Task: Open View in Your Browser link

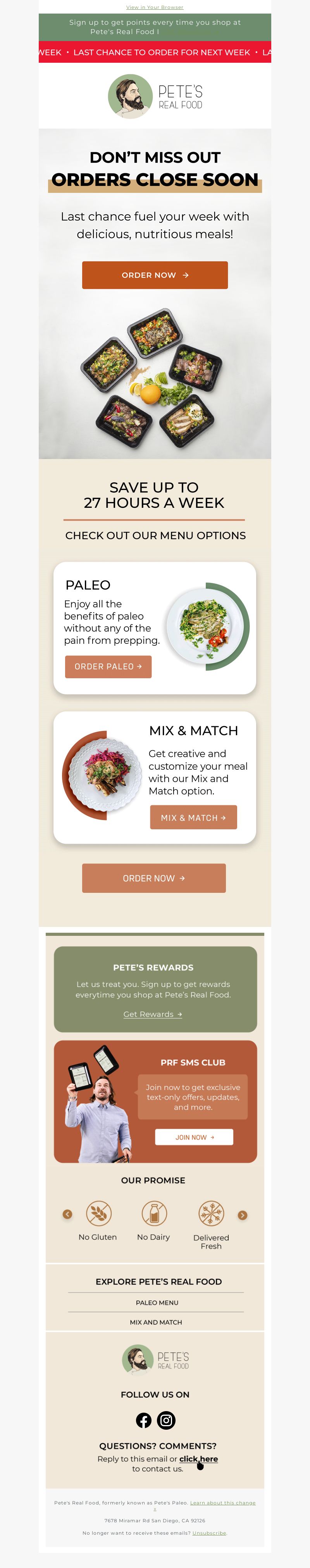Action: click(x=155, y=7)
